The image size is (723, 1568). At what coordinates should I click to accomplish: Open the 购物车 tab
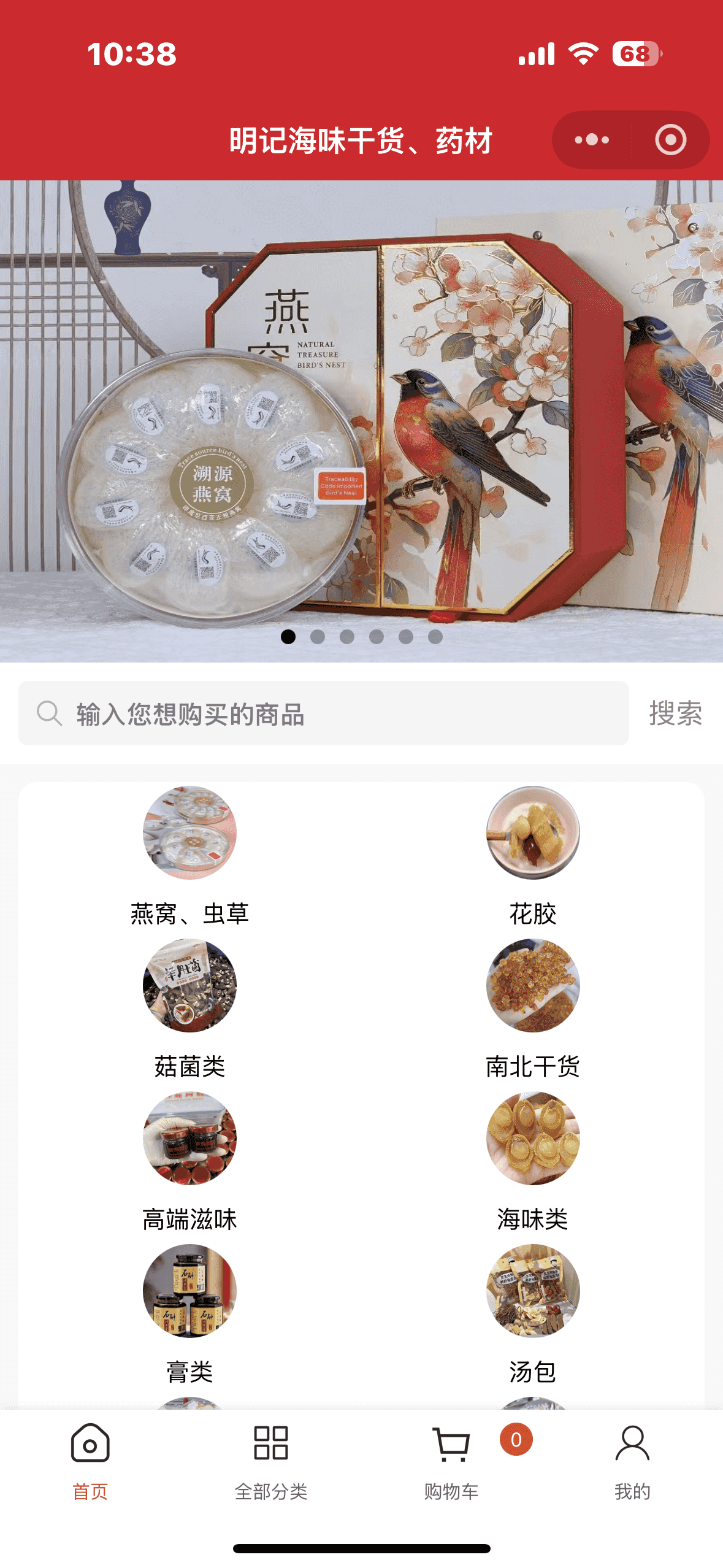coord(452,1461)
